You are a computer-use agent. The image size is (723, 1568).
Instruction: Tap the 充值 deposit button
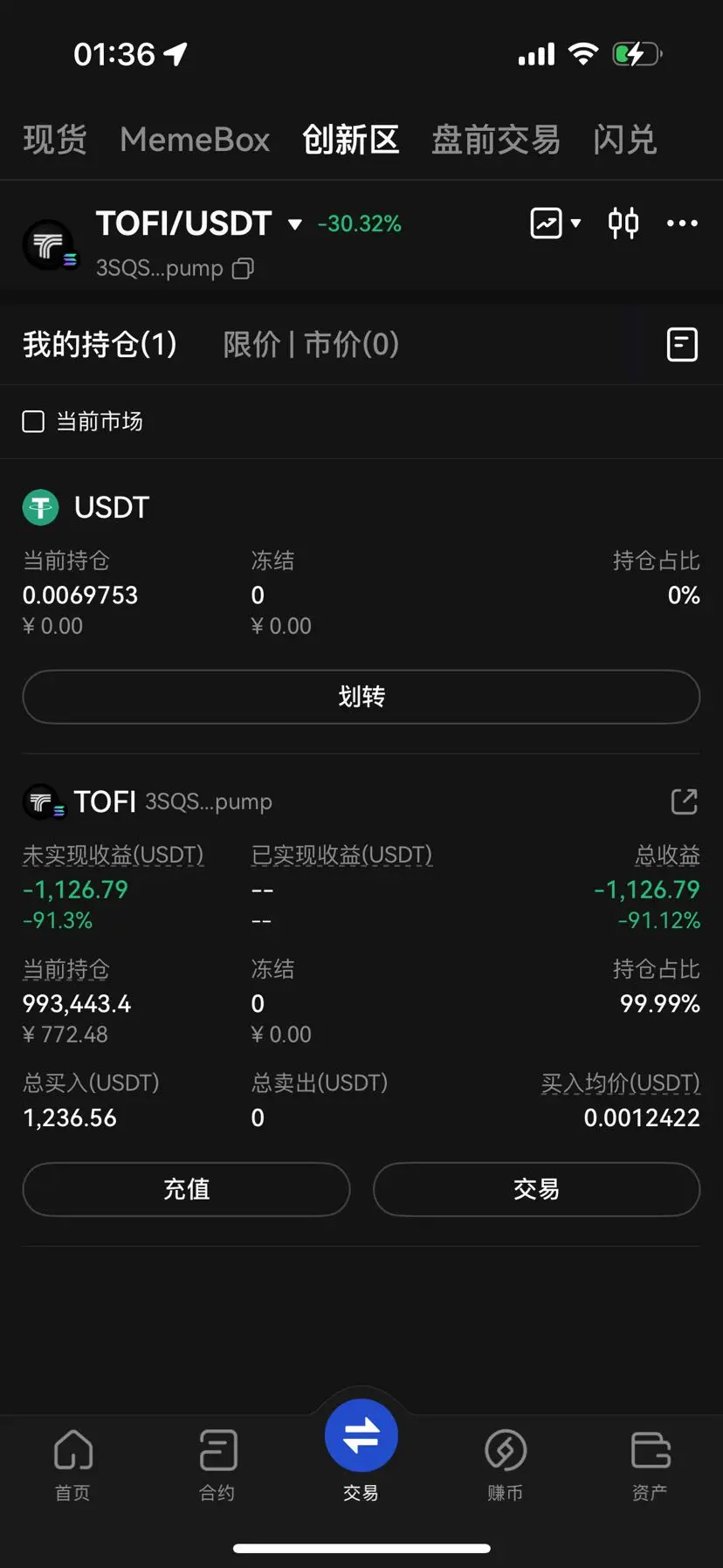186,1189
